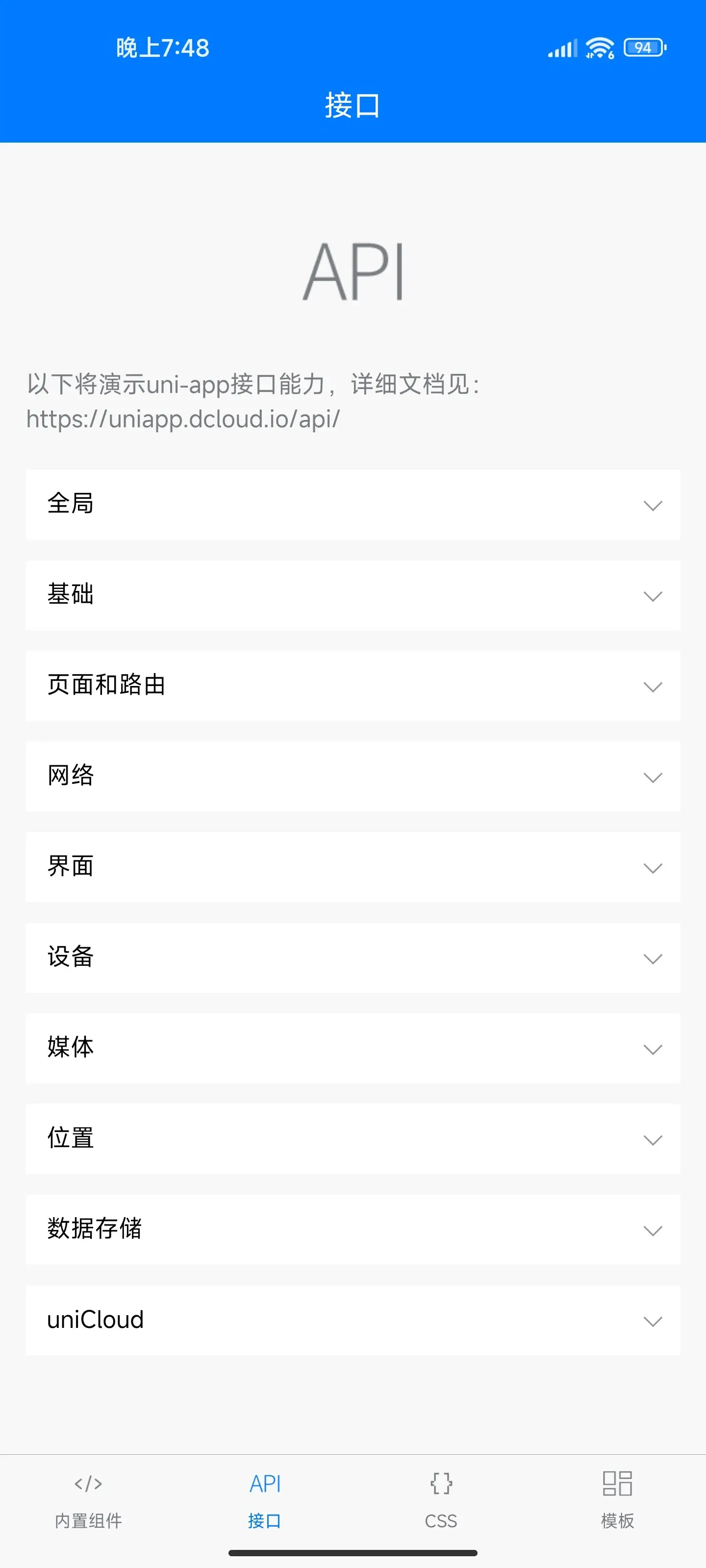Open the 设备 expander
This screenshot has width=706, height=1568.
pyautogui.click(x=353, y=957)
